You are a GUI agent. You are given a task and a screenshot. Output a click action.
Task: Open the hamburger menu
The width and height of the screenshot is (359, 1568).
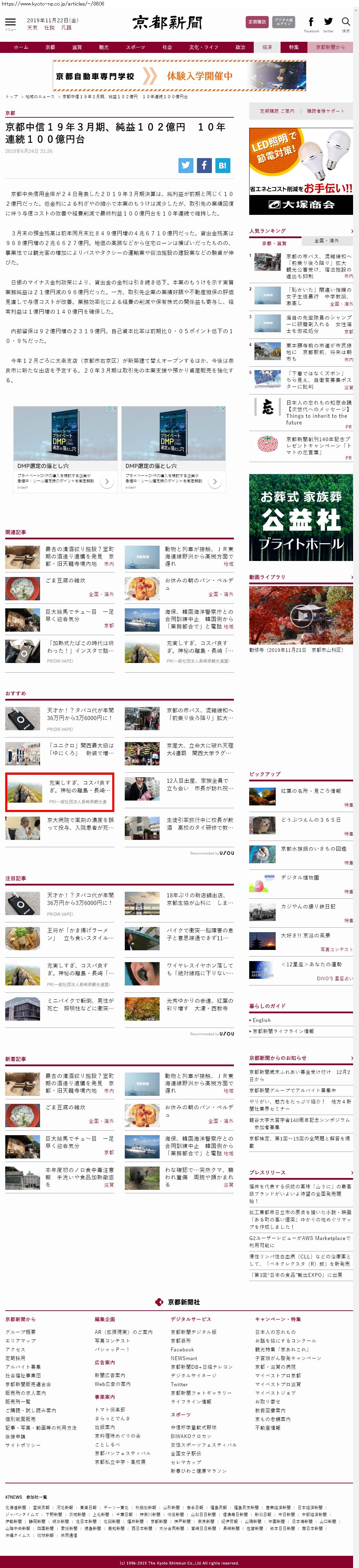point(10,23)
